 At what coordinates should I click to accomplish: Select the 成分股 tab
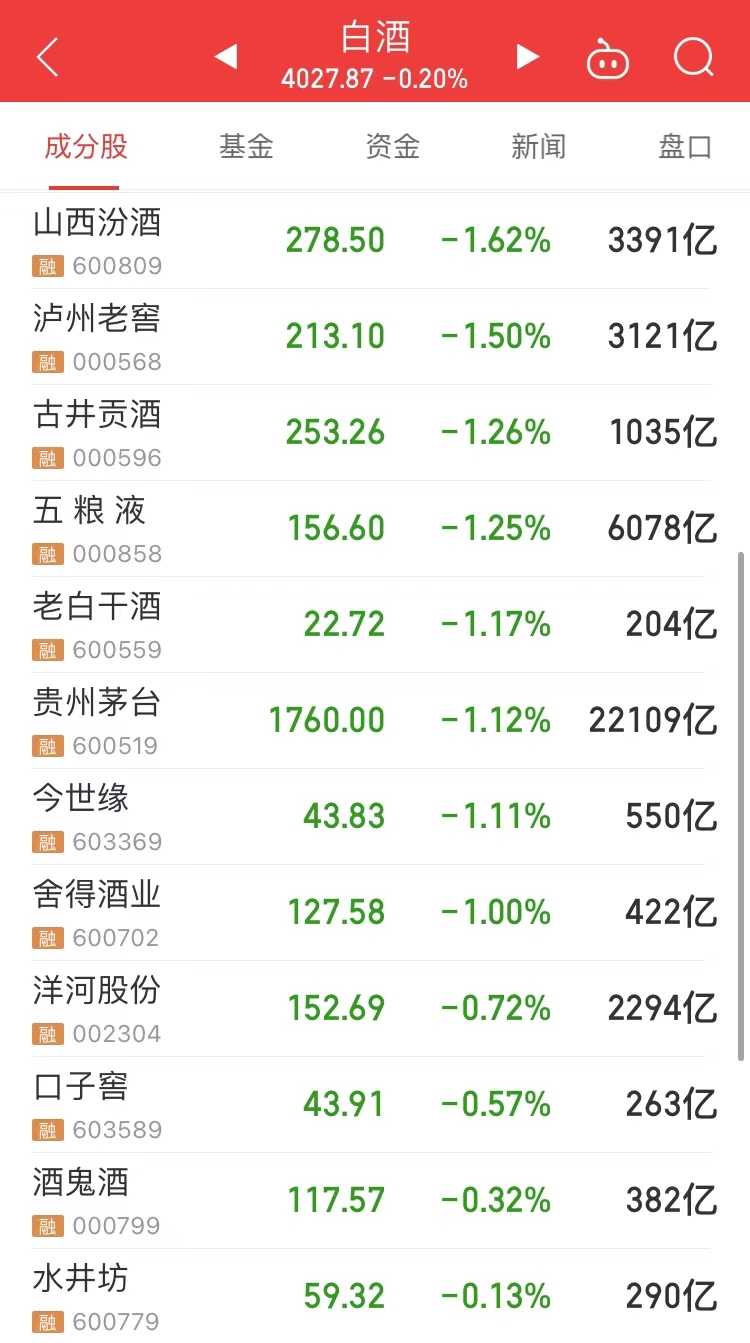point(86,147)
